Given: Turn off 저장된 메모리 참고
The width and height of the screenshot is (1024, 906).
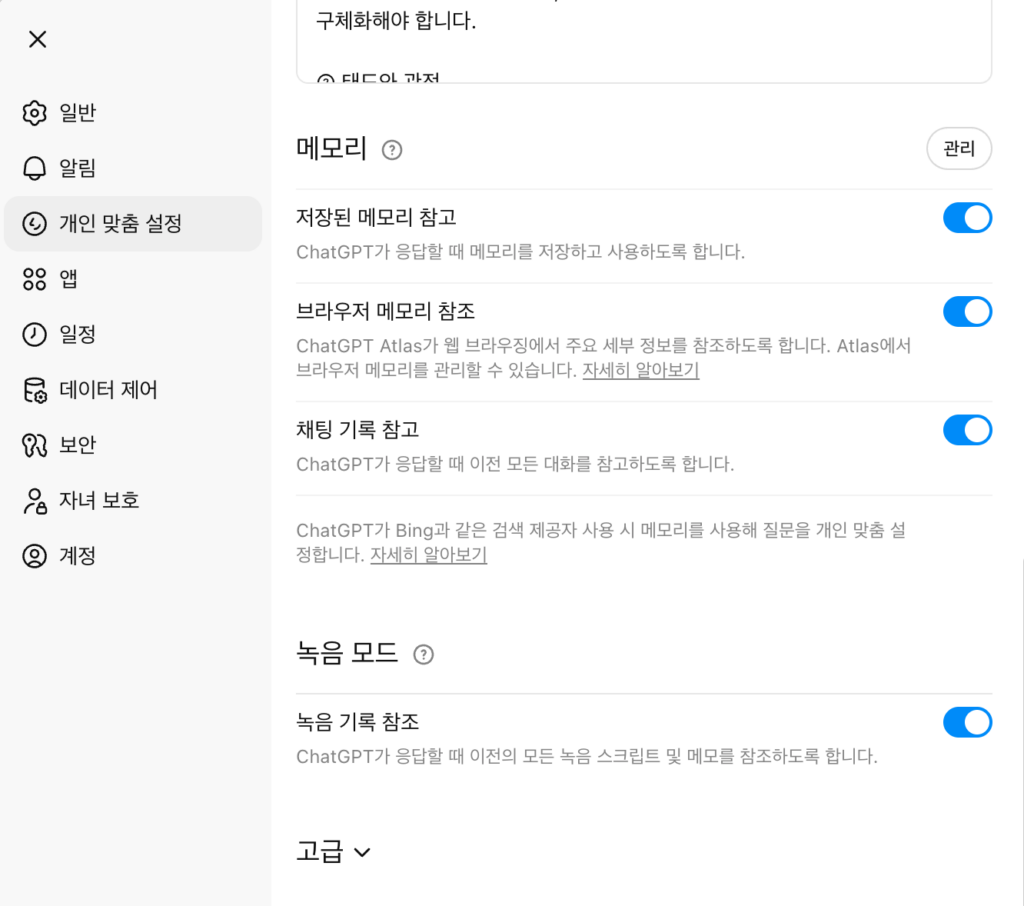Looking at the screenshot, I should (x=967, y=218).
